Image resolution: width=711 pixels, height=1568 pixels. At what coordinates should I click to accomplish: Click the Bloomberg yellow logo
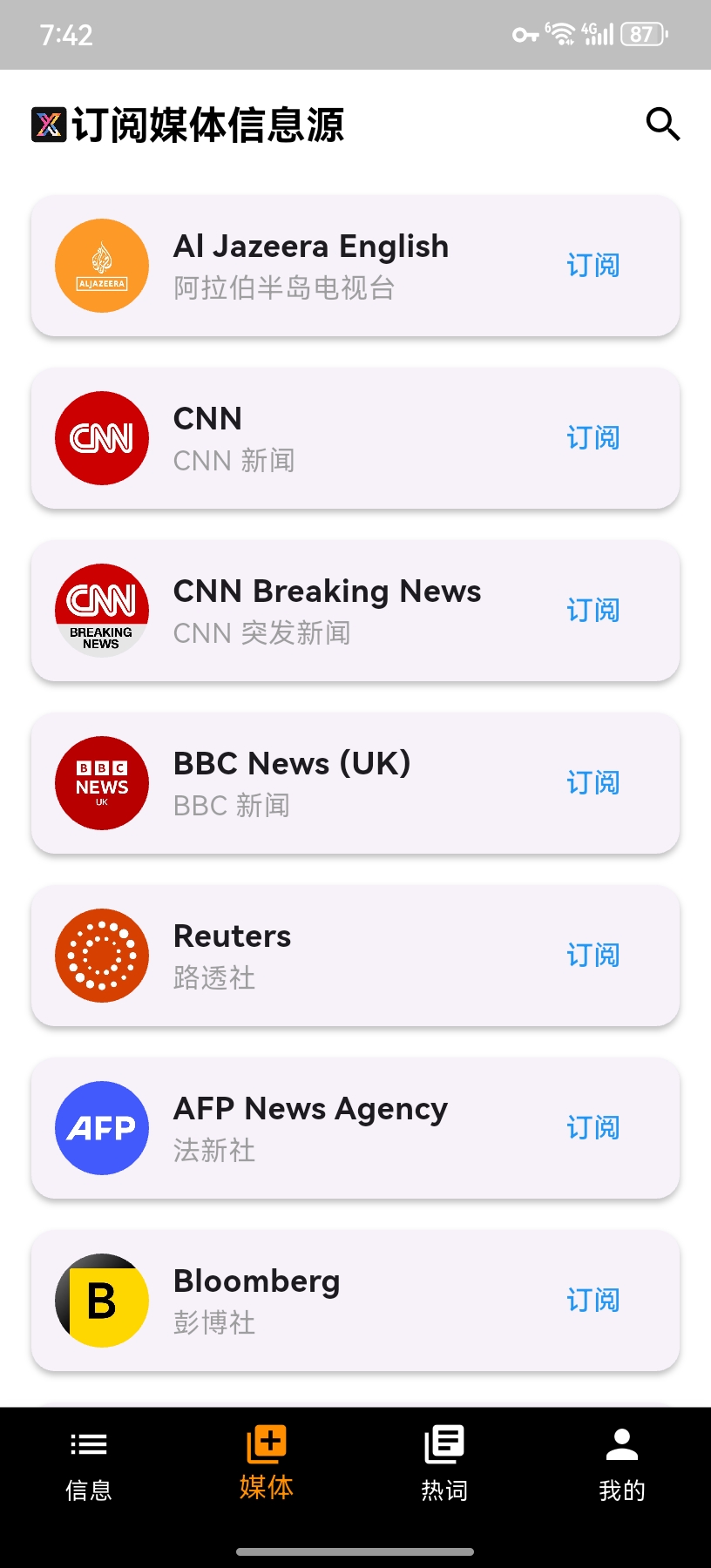click(101, 1300)
